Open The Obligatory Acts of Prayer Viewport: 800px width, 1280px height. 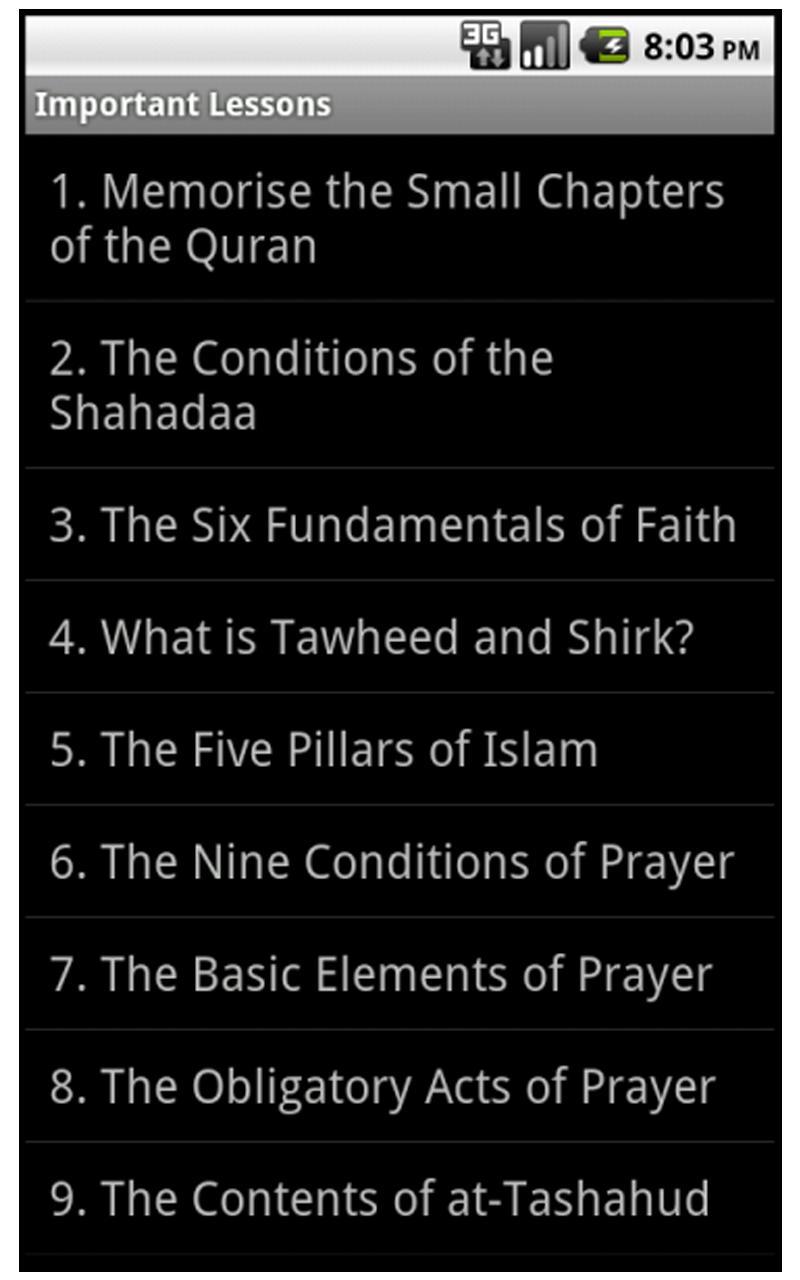click(383, 1087)
